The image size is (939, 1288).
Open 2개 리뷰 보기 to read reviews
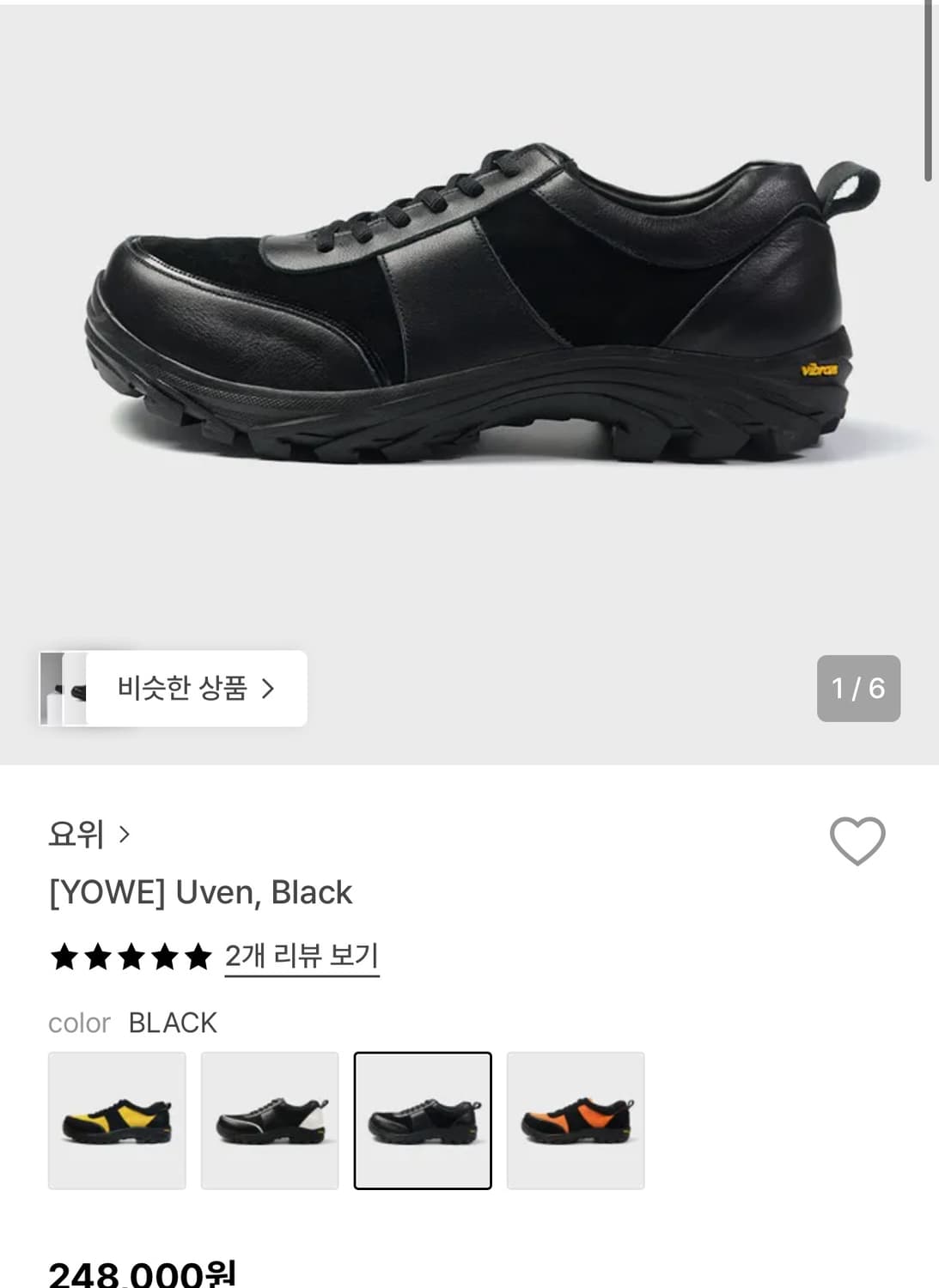point(302,956)
